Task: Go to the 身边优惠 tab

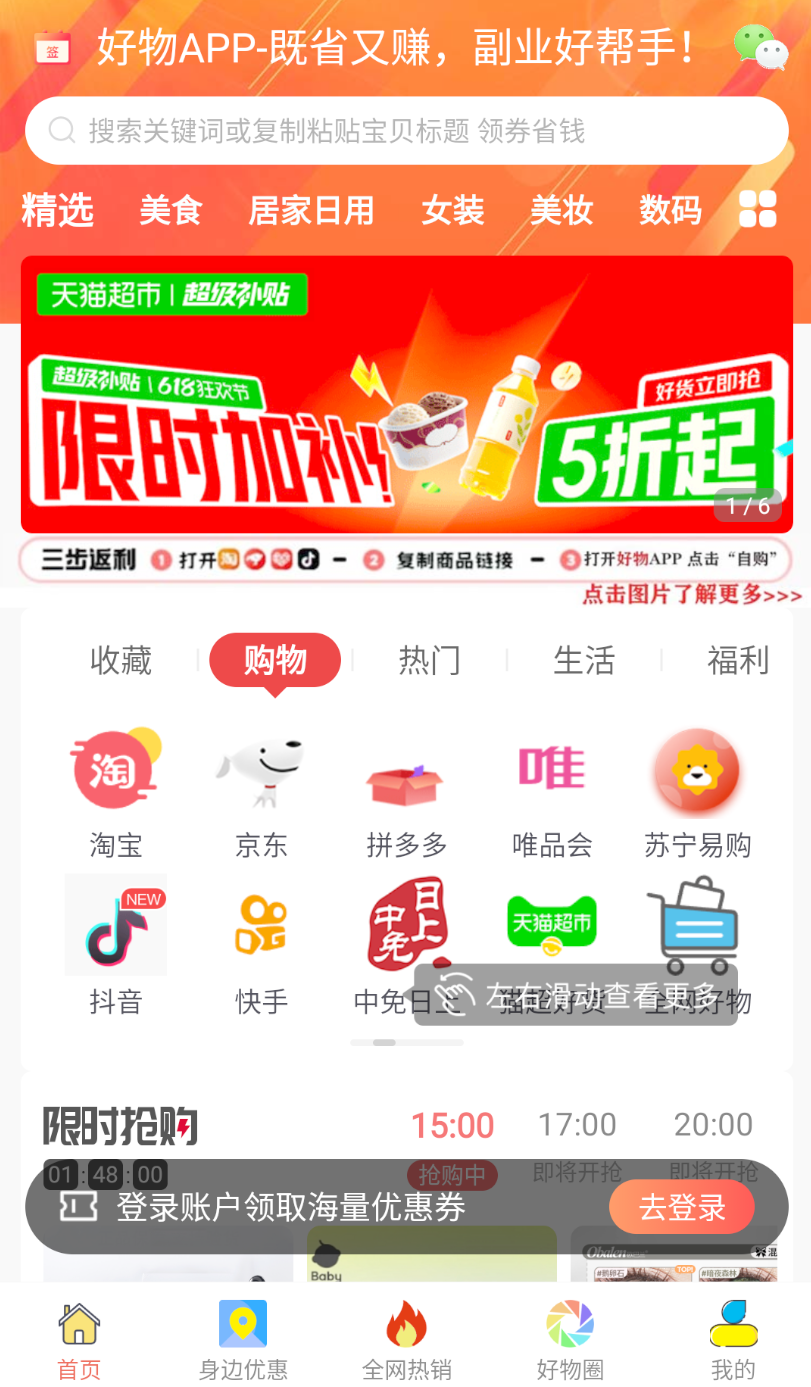Action: pyautogui.click(x=243, y=1340)
